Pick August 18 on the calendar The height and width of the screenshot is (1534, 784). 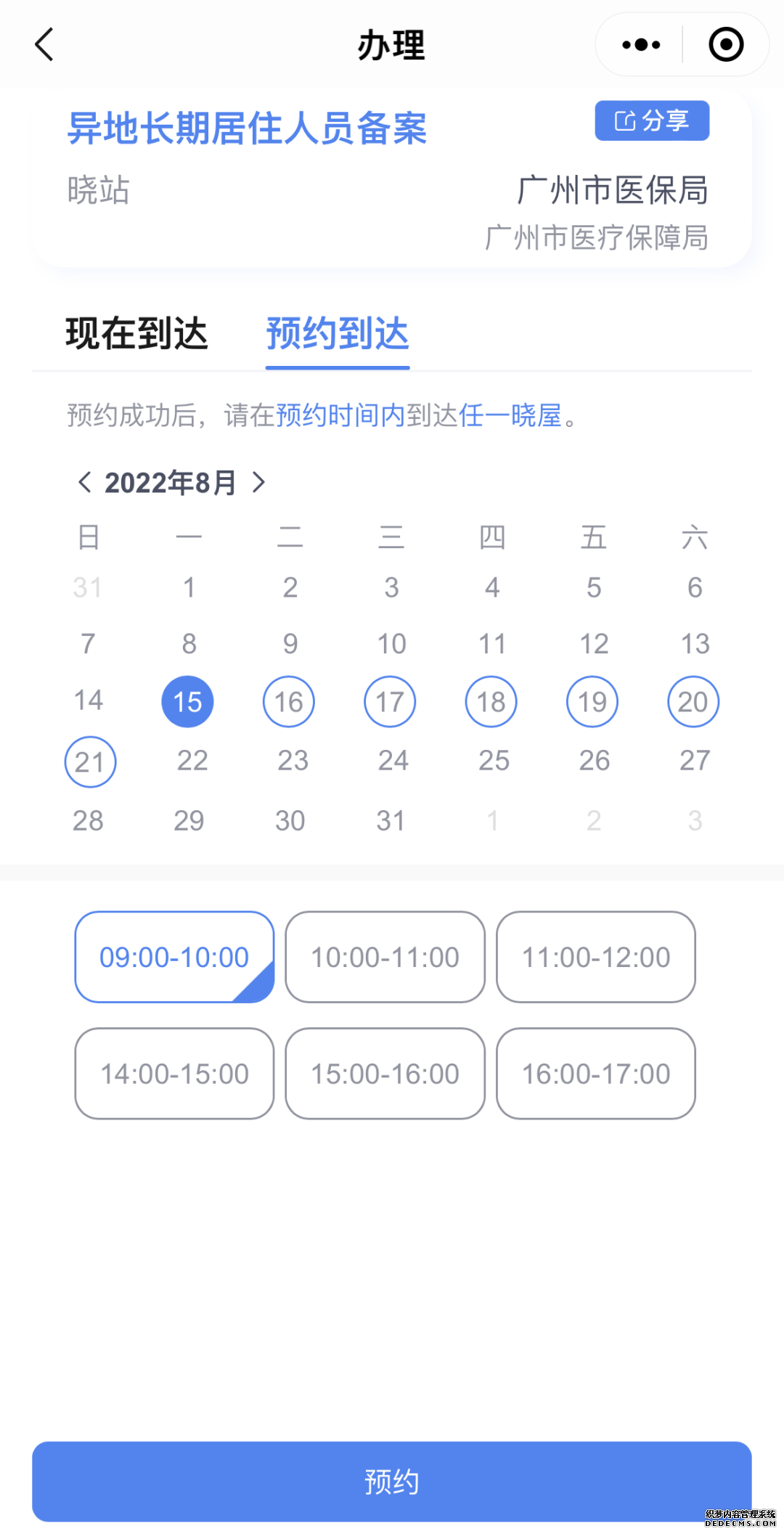[491, 702]
